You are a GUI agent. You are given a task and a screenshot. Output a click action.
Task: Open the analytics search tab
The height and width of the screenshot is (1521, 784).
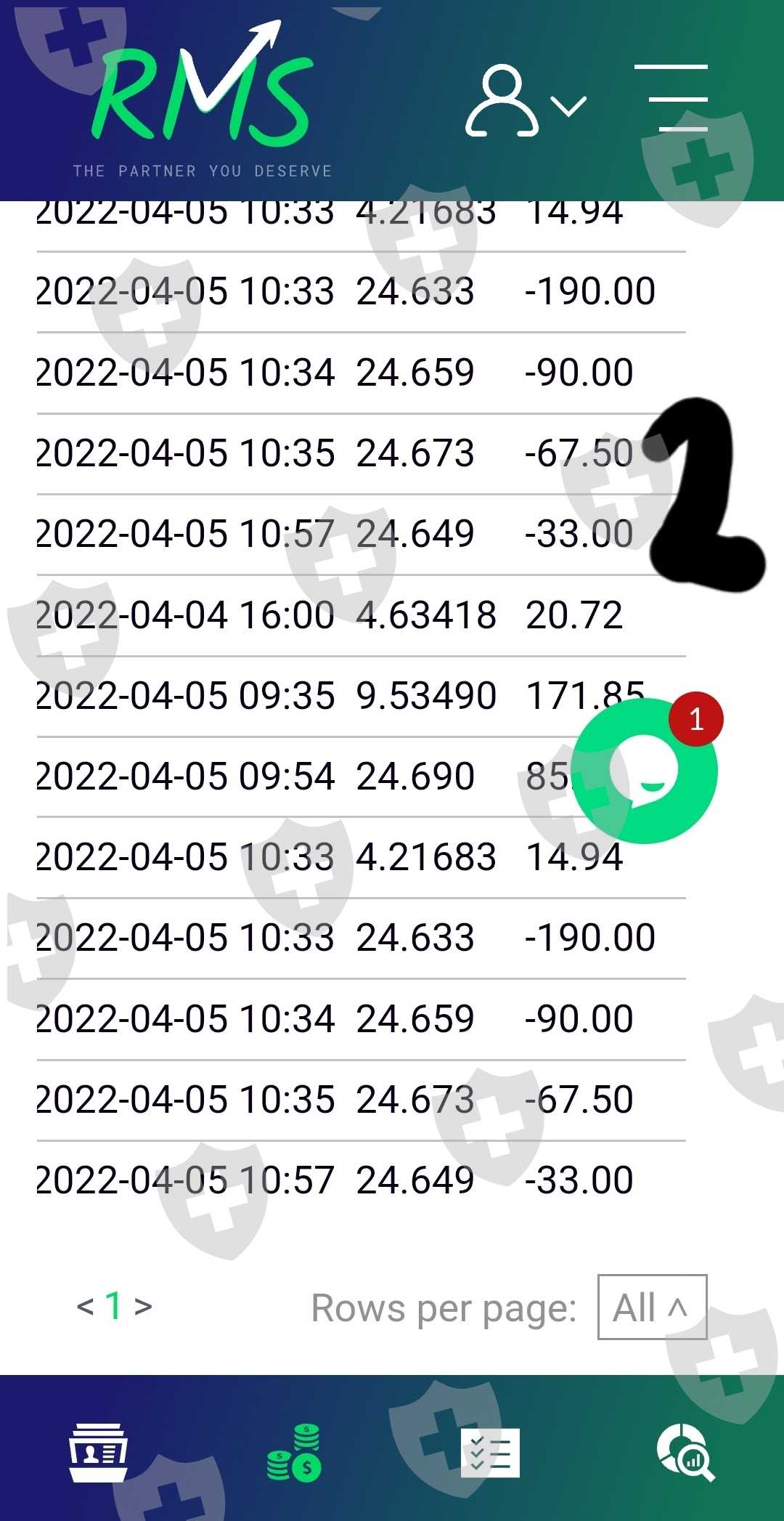[x=686, y=1452]
